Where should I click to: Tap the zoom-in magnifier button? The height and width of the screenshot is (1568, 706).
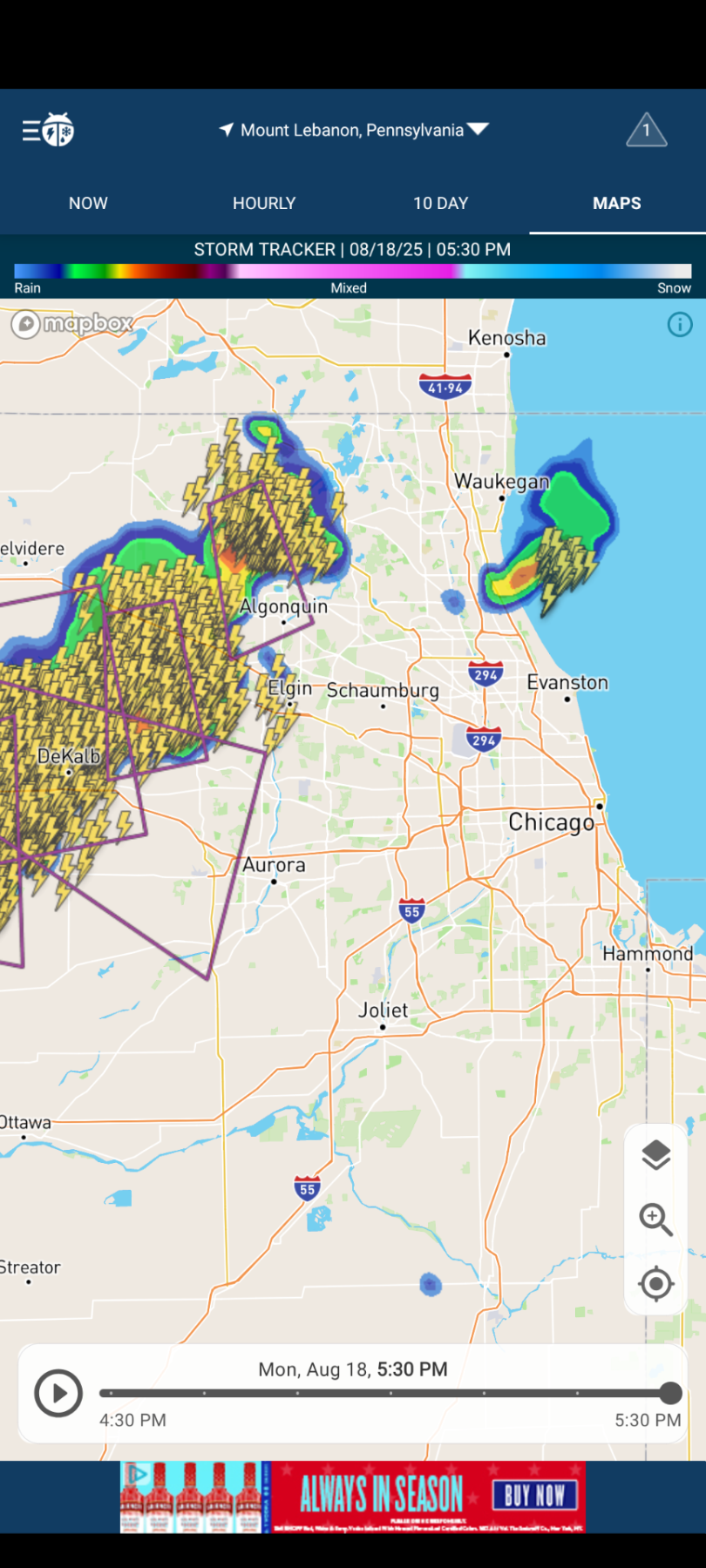click(x=655, y=1220)
